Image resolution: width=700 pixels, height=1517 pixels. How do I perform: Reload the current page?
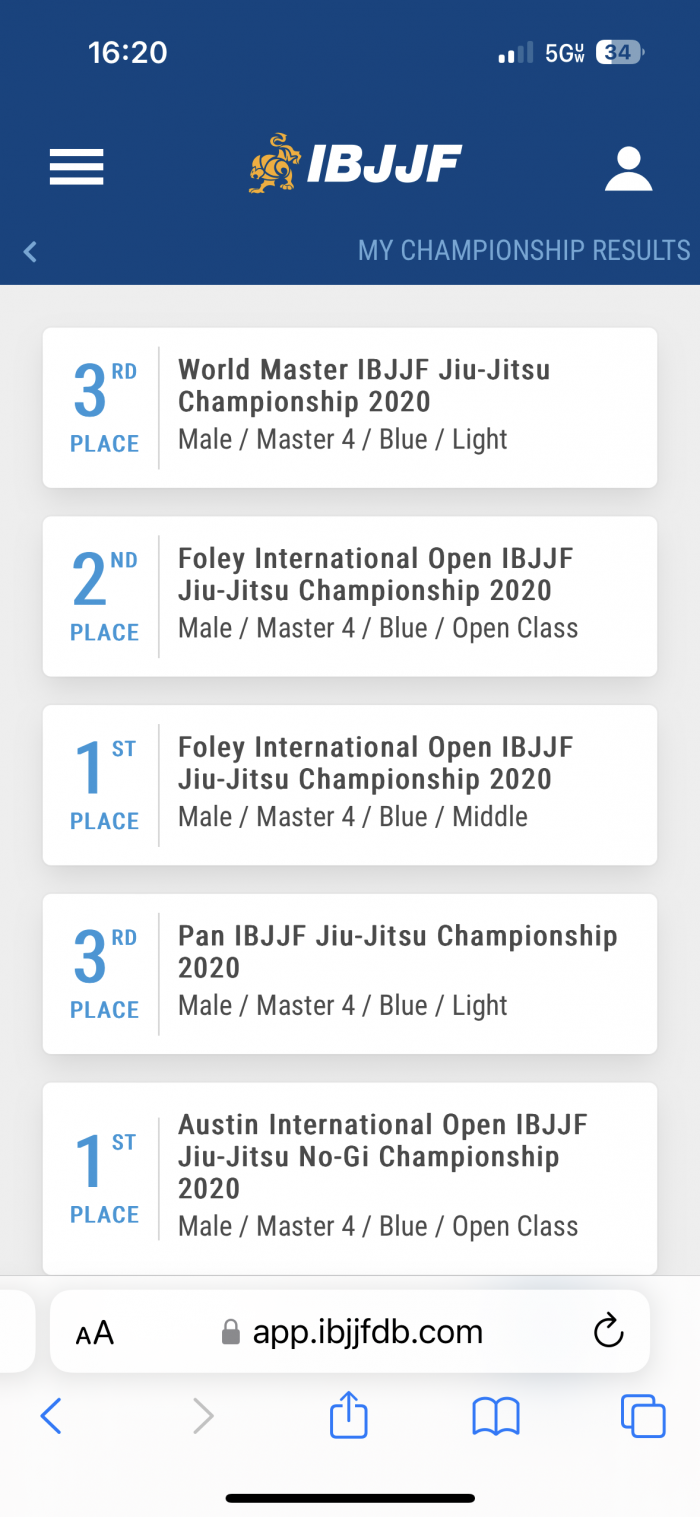(608, 1331)
